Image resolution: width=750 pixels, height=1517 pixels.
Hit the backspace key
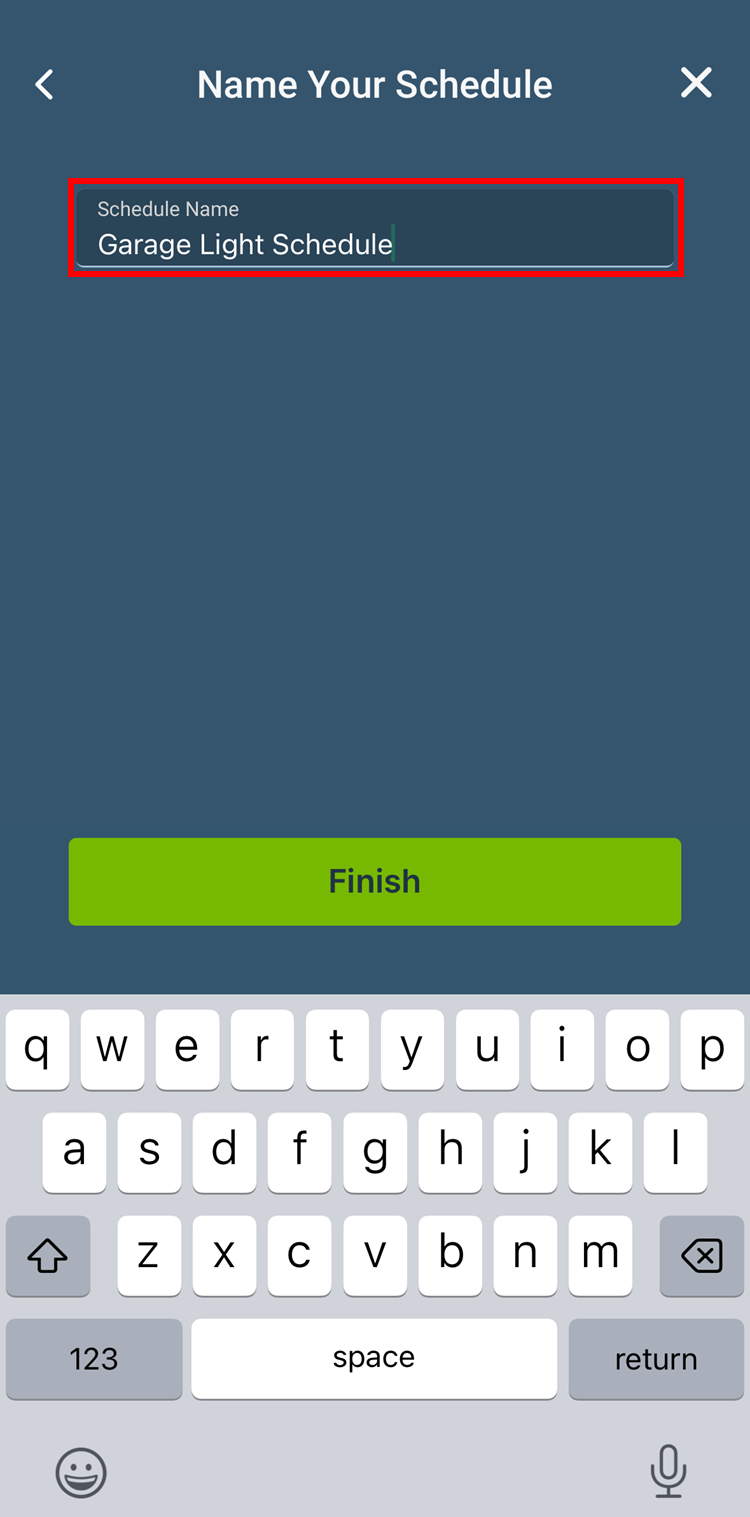tap(701, 1256)
